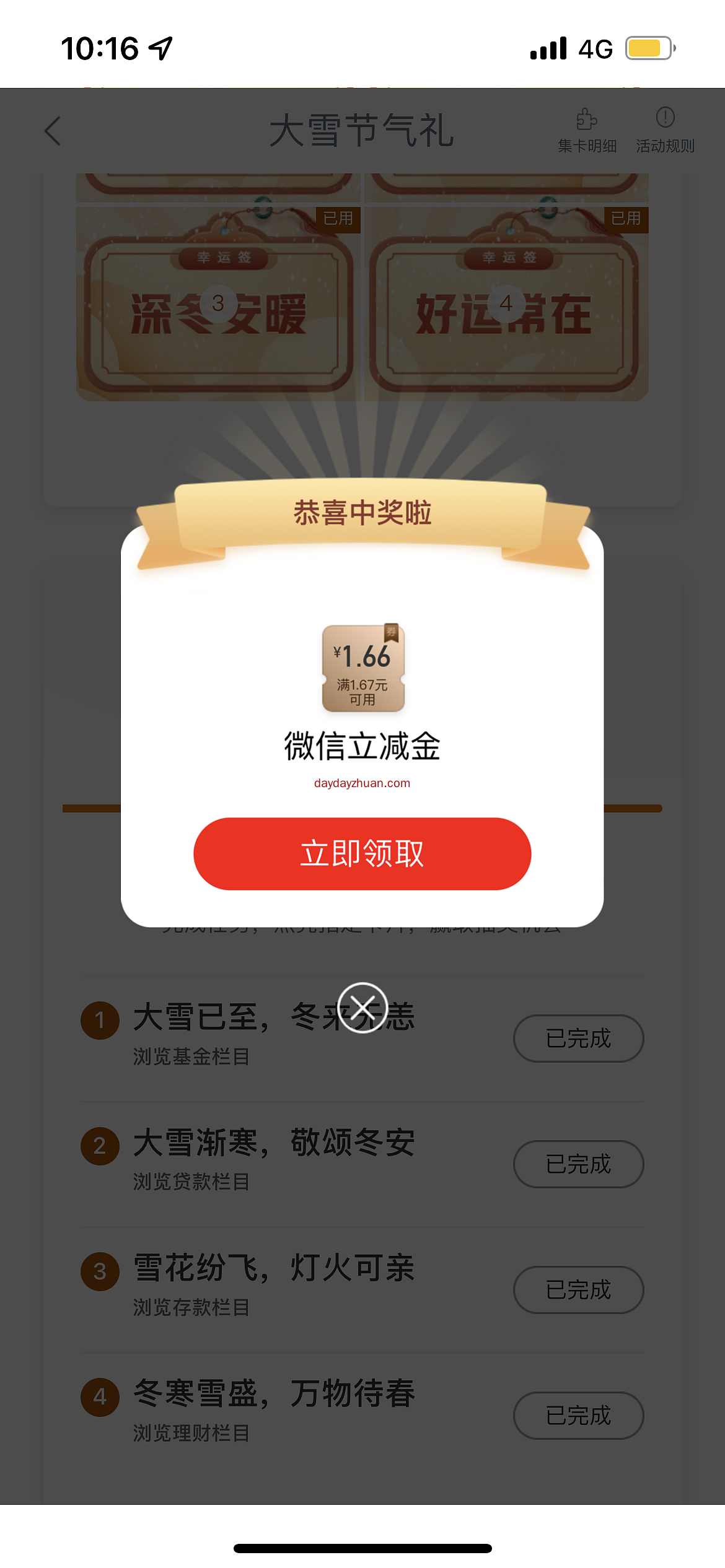Tap the back chevron to exit 大雪节气礼
The image size is (725, 1568).
(x=53, y=131)
